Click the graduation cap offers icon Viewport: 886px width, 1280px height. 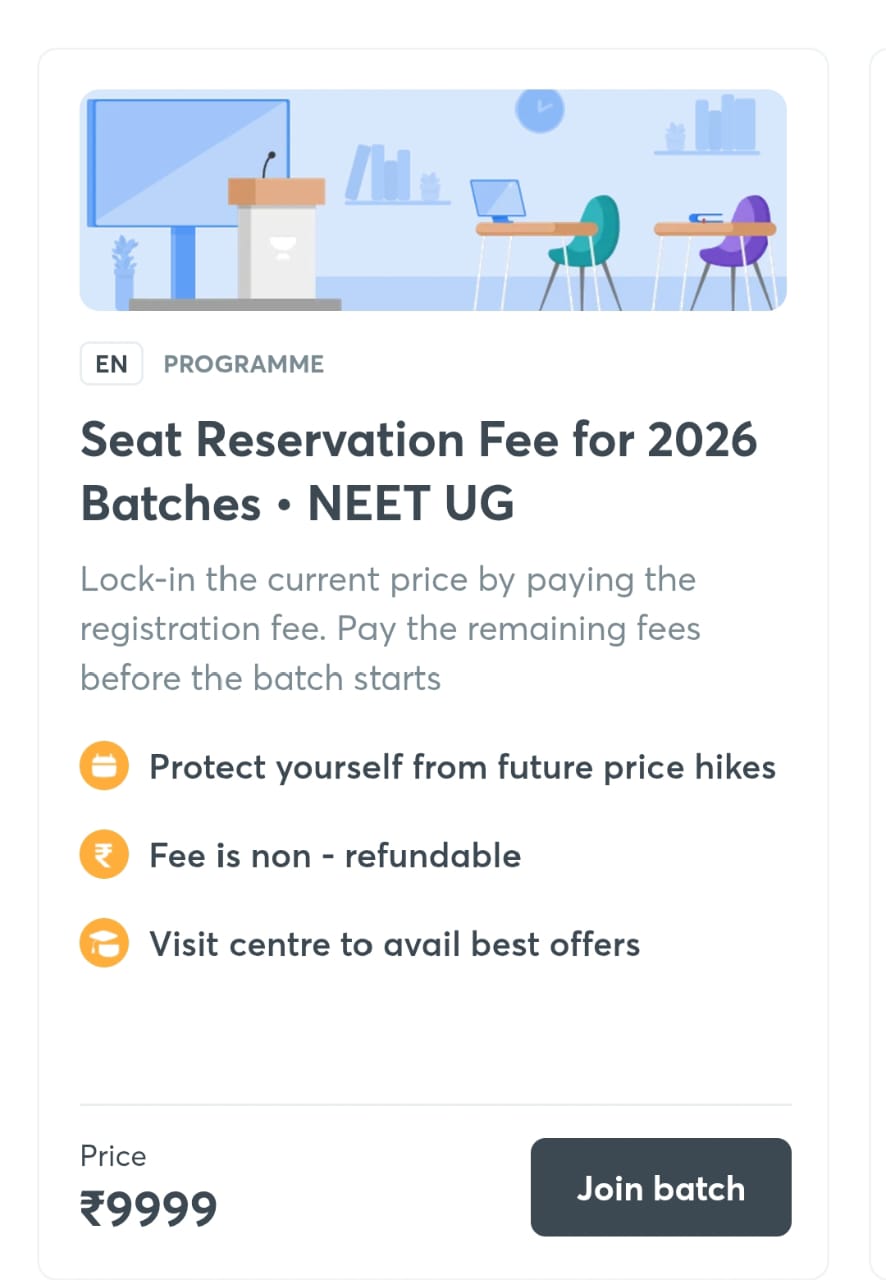coord(104,942)
